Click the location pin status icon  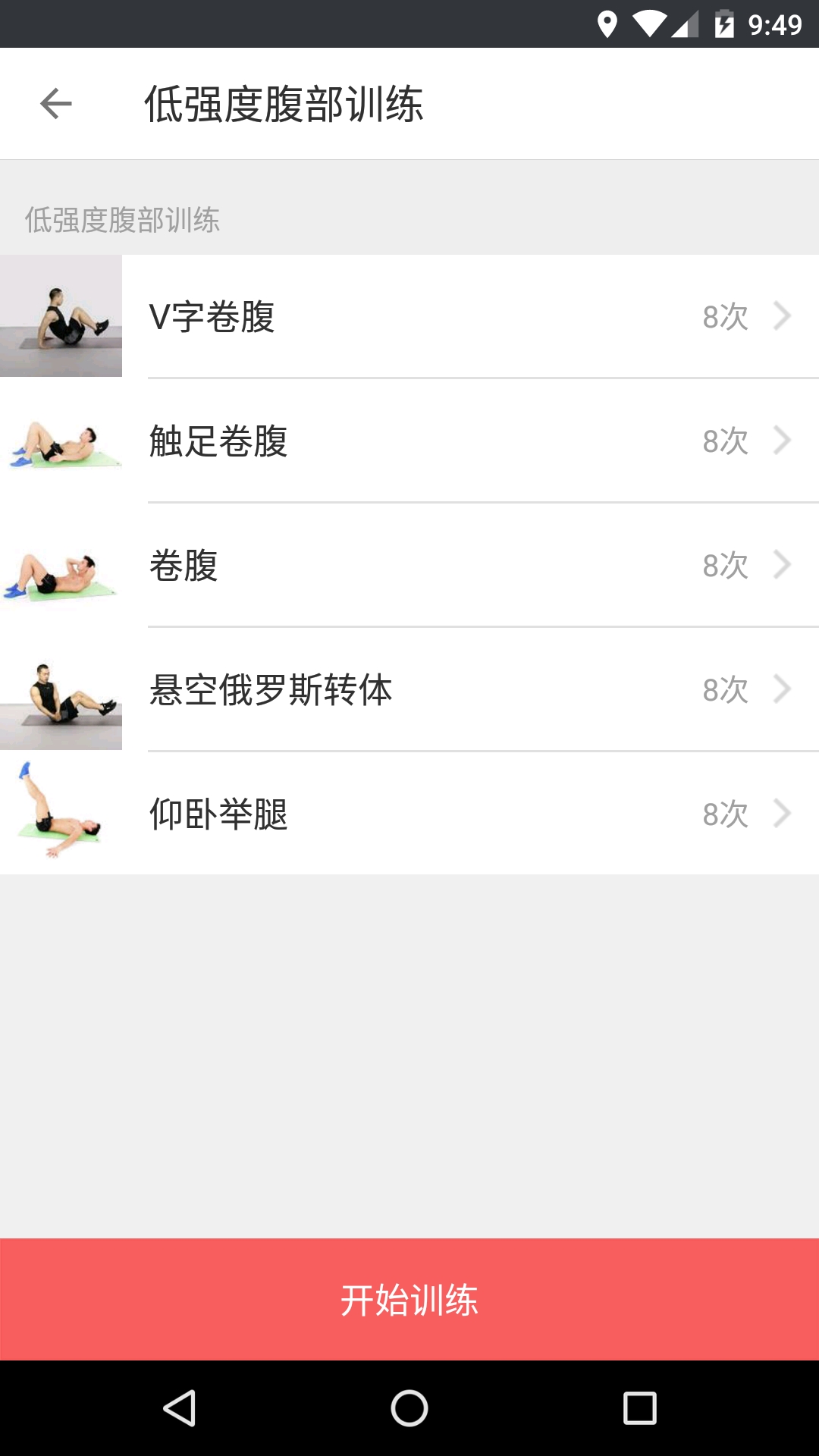(x=607, y=22)
